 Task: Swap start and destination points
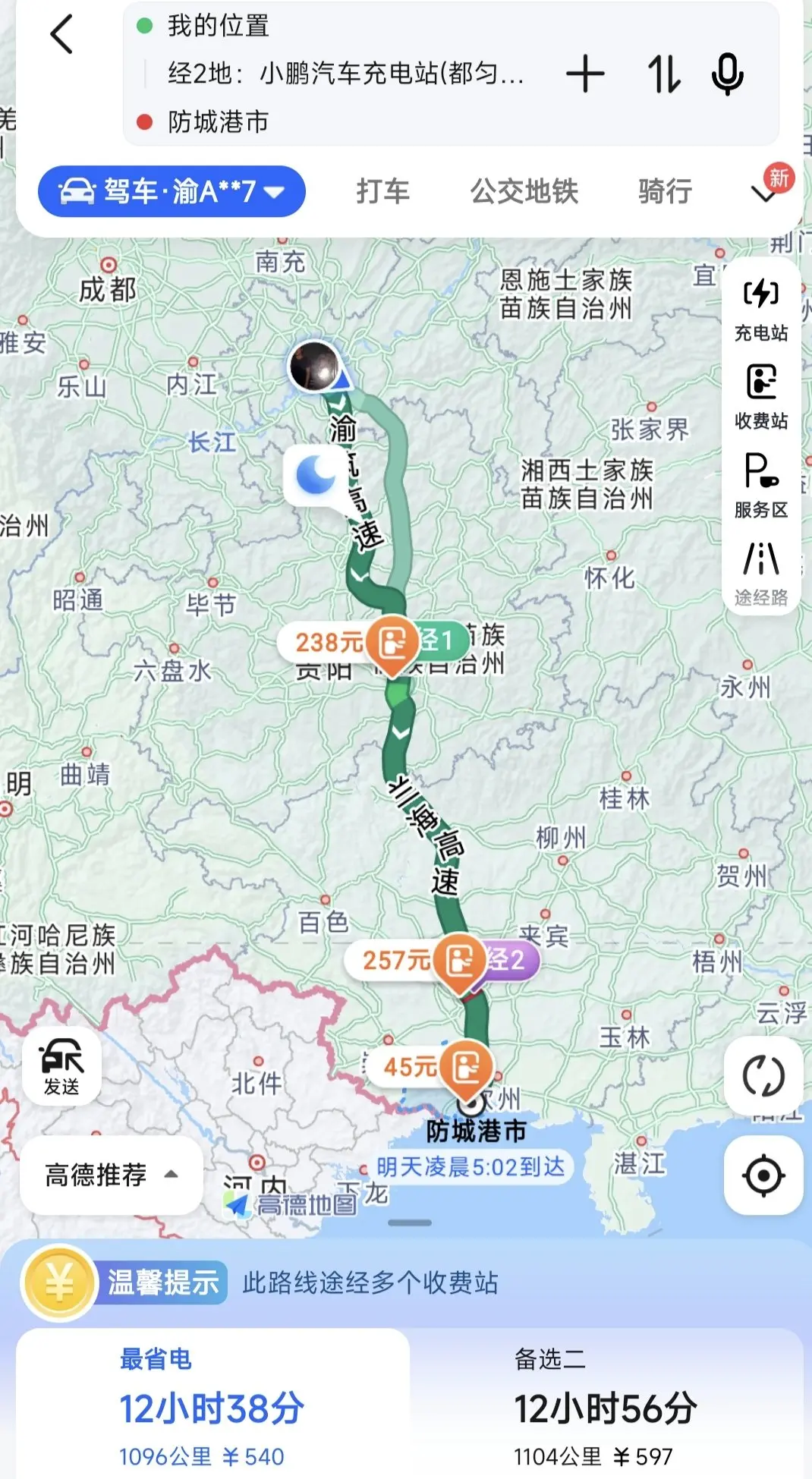(663, 74)
